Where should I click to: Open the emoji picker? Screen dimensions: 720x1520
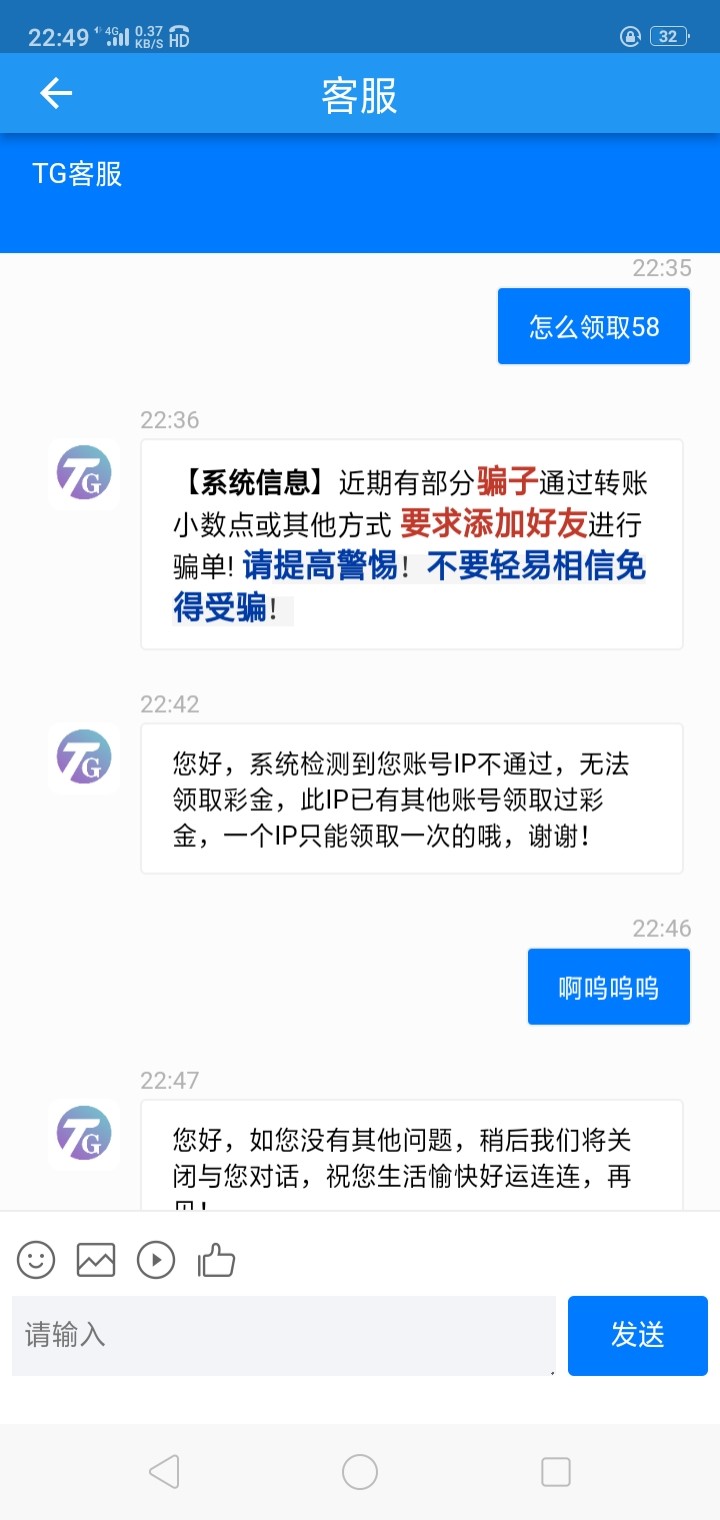coord(36,1260)
